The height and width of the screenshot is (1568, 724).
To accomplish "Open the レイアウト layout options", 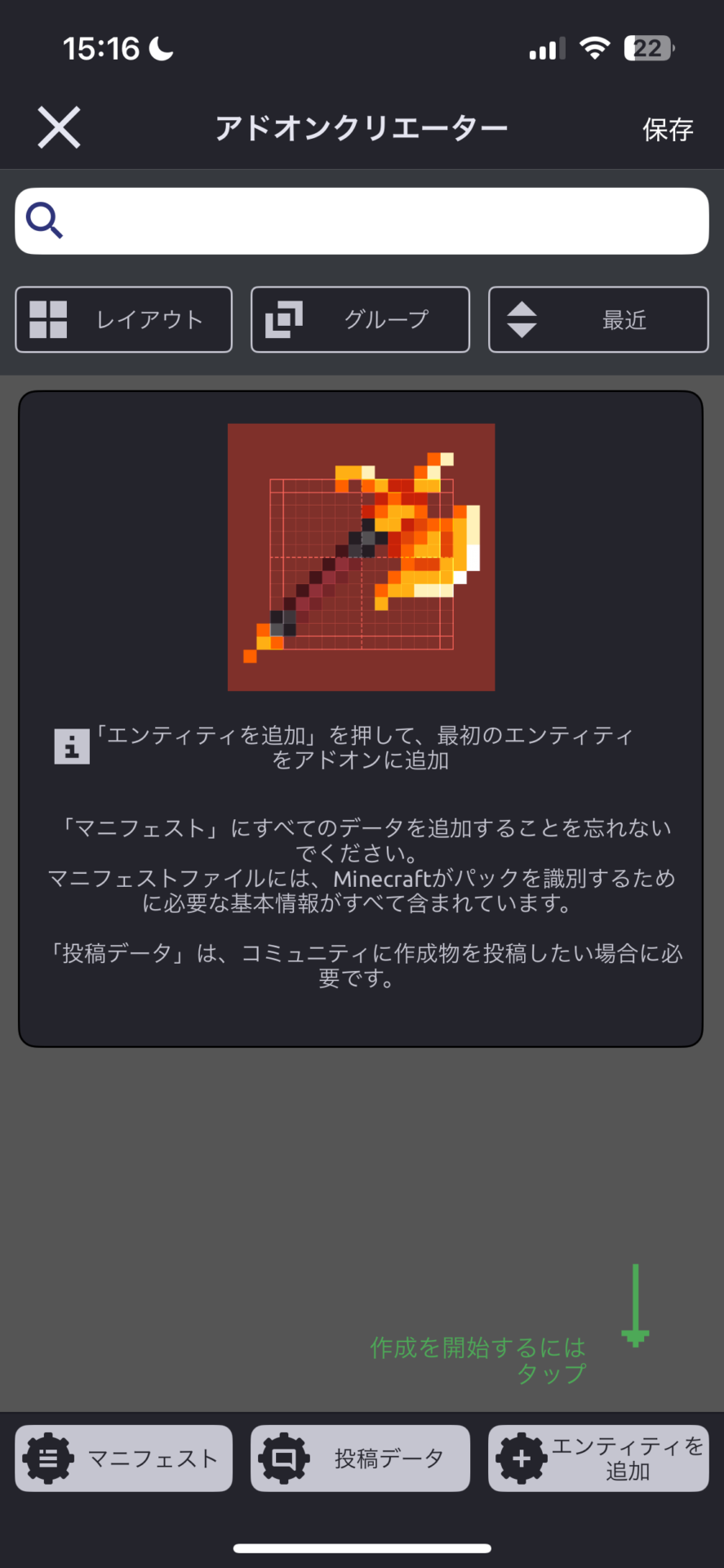I will tap(123, 319).
